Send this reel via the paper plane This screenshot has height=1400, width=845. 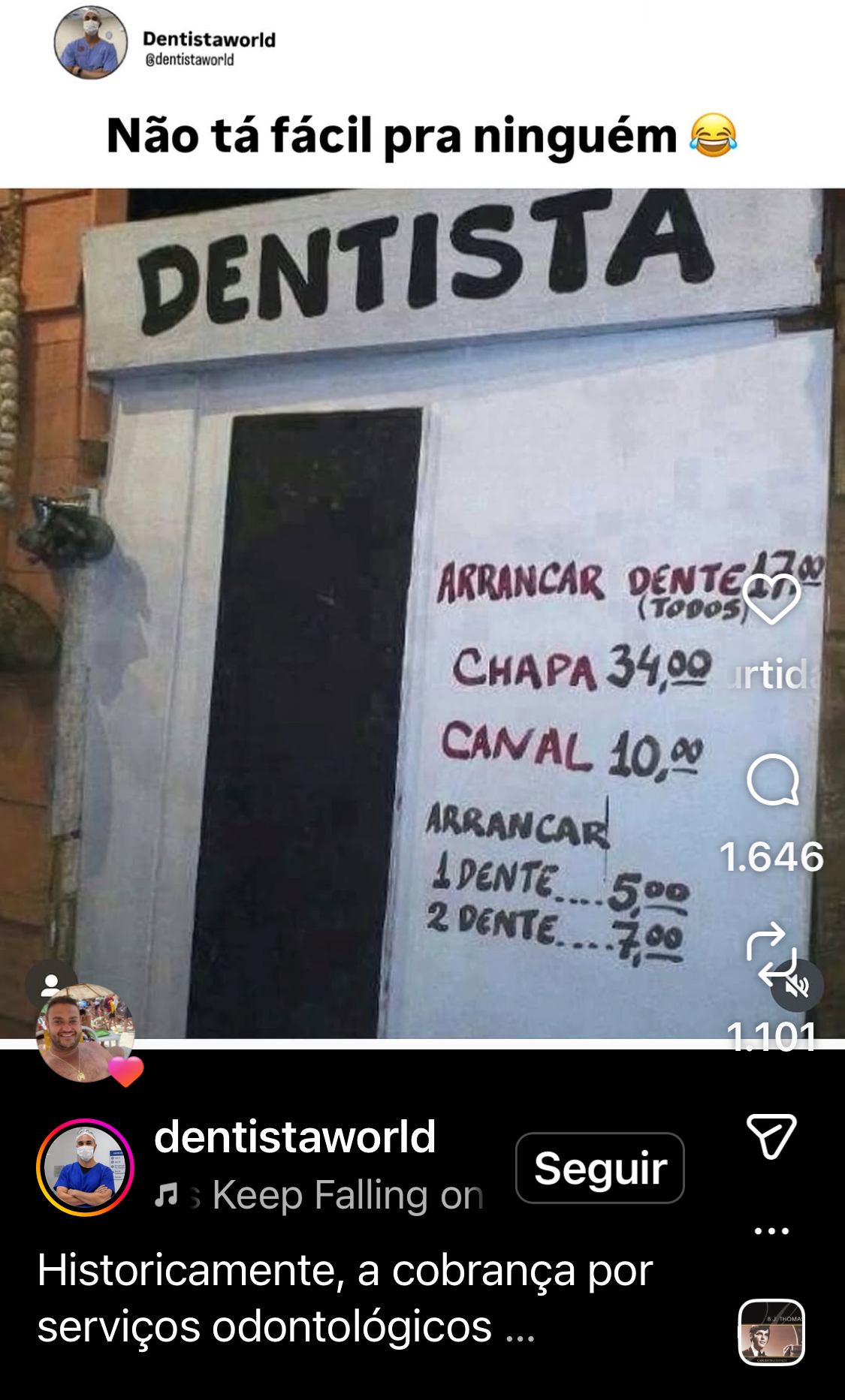click(x=771, y=1136)
